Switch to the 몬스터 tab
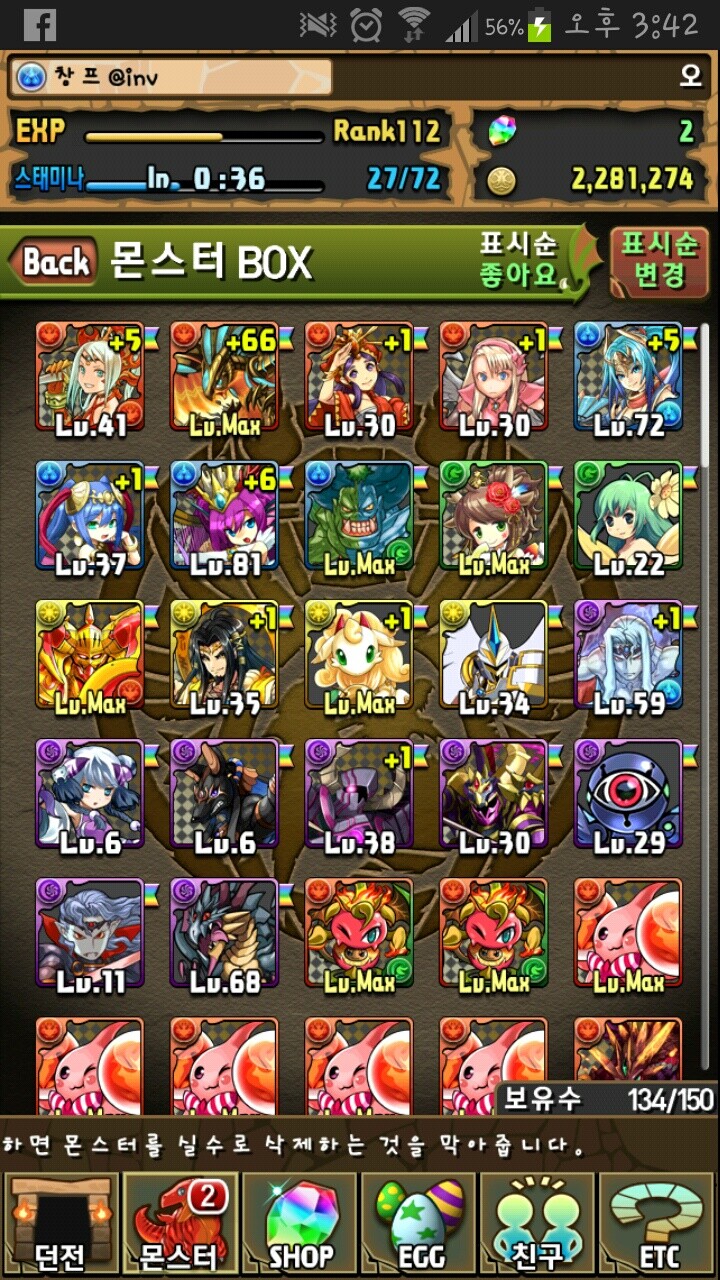 (180, 1225)
